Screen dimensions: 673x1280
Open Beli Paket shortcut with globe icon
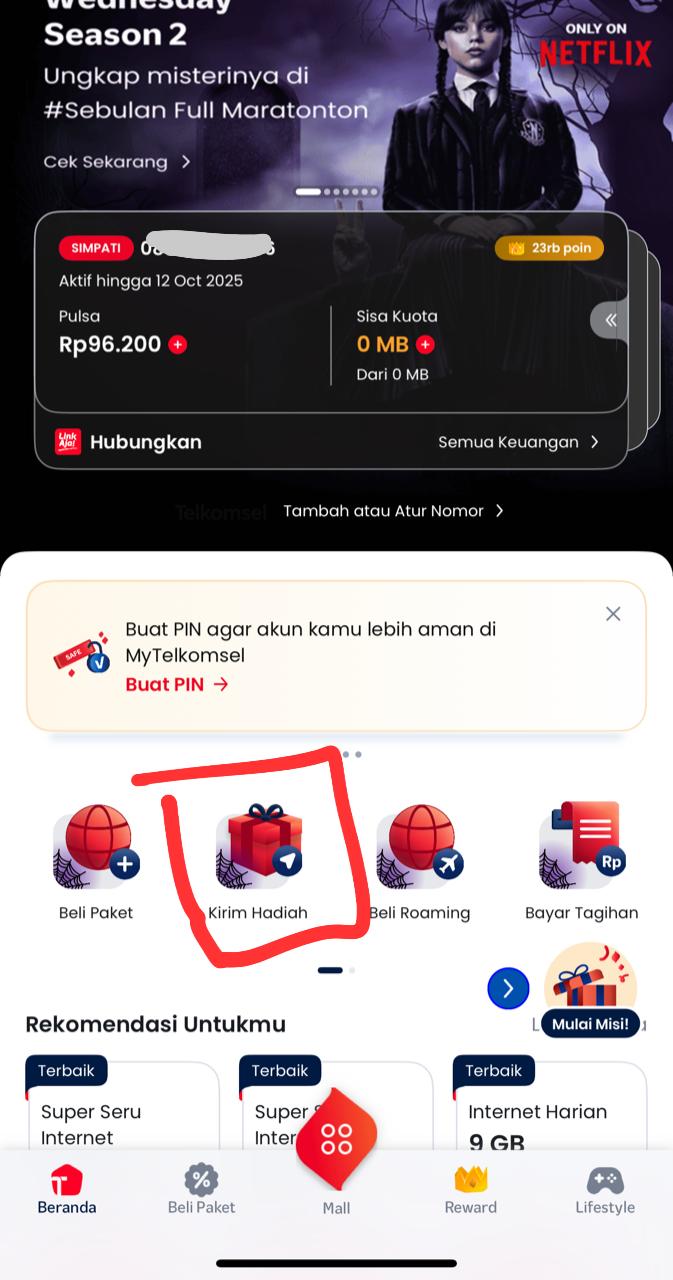[96, 848]
